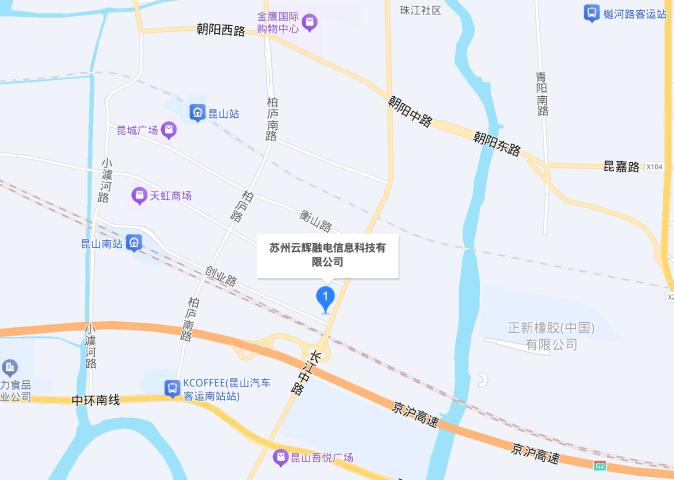The image size is (674, 480).
Task: Open the 昆城广场 shopping marker
Action: click(x=169, y=129)
